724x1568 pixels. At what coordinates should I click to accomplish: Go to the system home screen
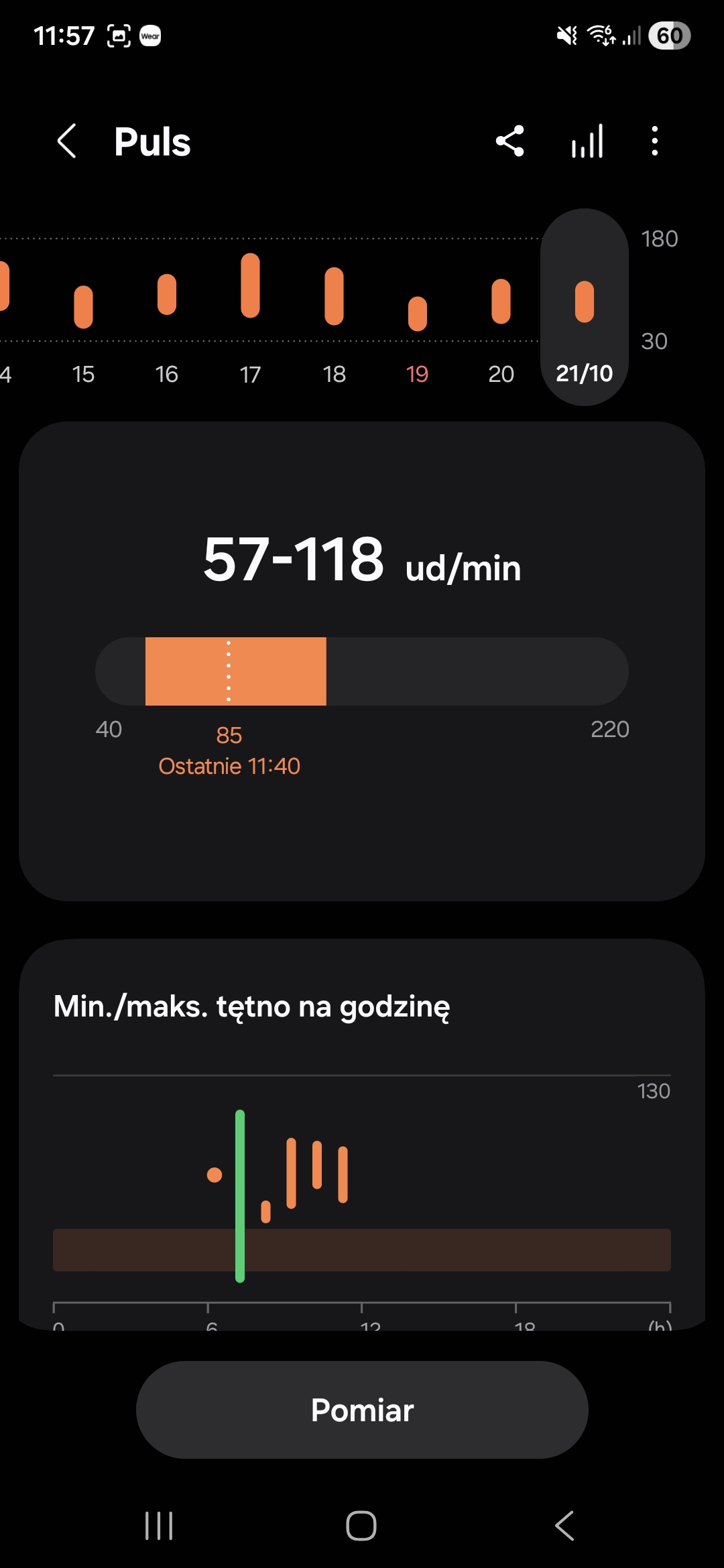coord(361,1526)
